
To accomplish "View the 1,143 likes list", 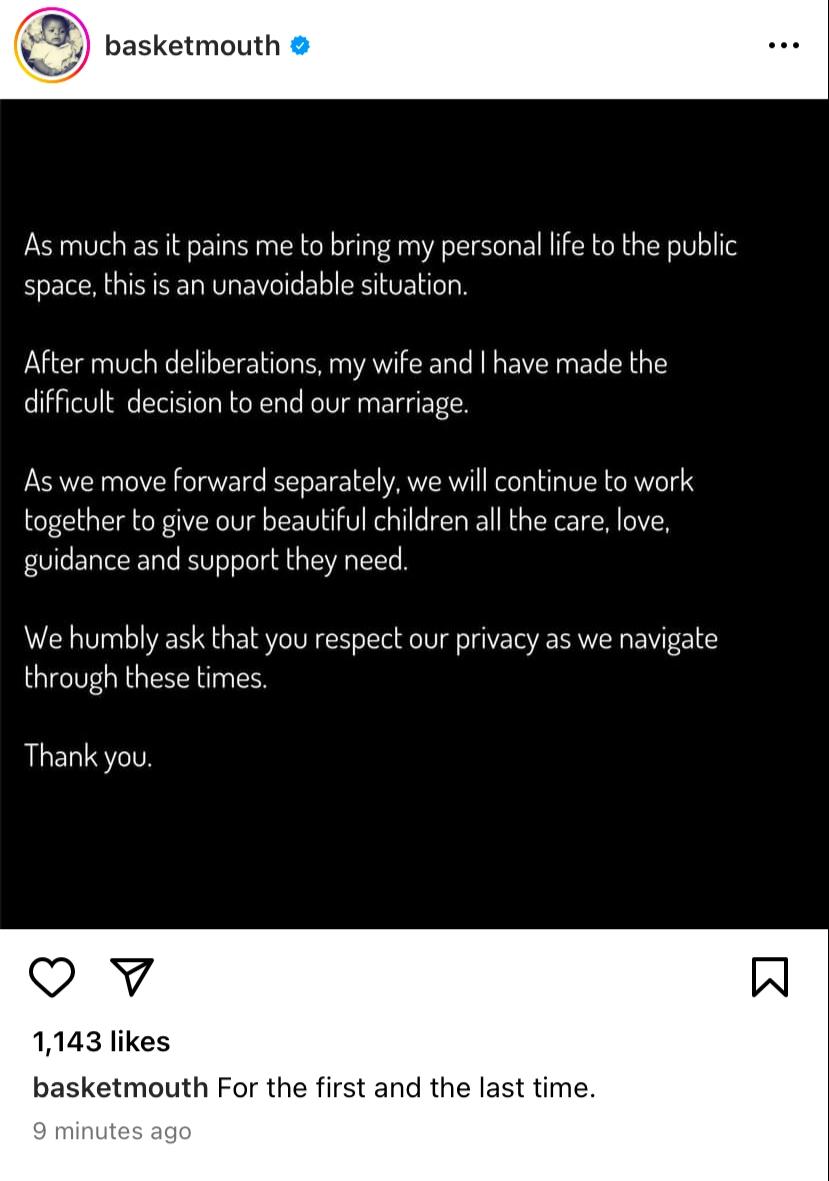I will (x=101, y=1042).
